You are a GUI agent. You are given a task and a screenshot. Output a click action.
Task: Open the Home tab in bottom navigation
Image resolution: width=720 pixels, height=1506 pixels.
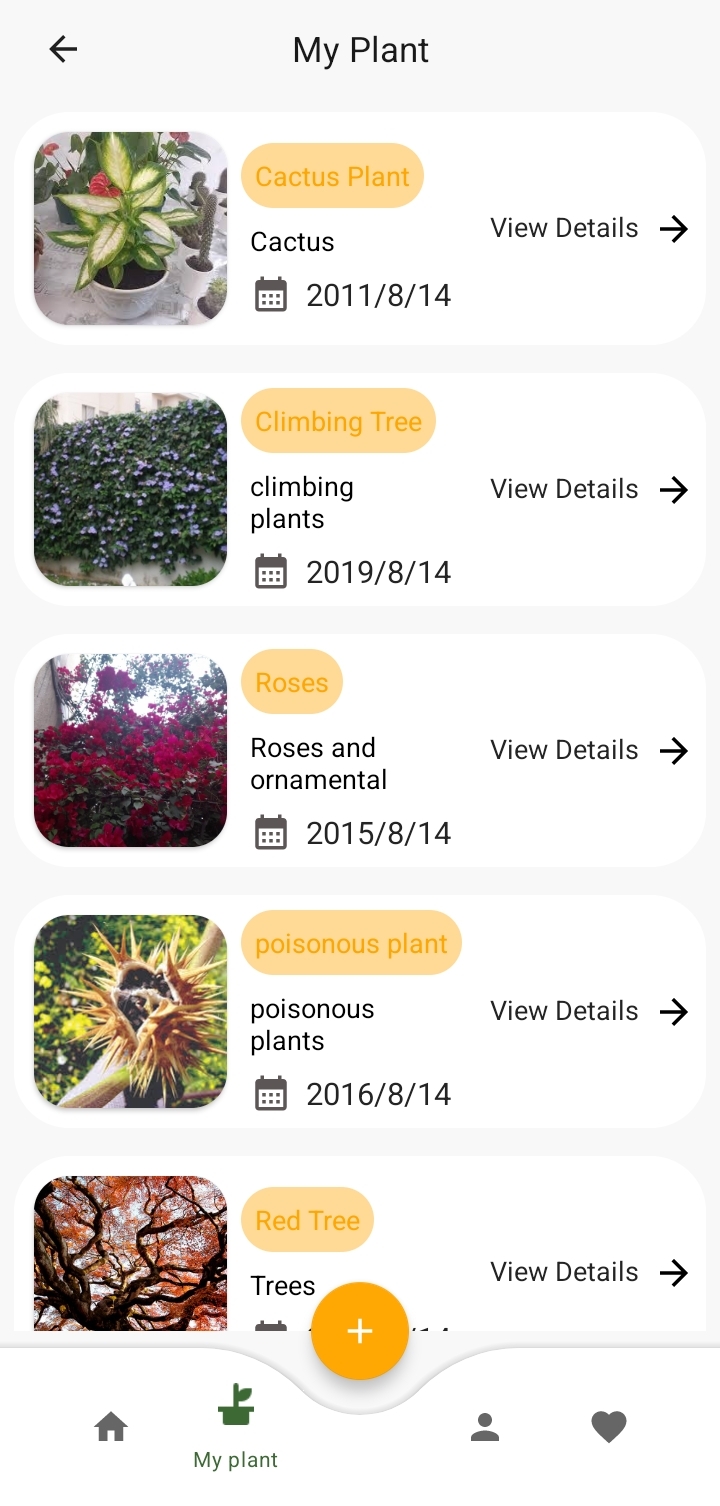[x=111, y=1427]
